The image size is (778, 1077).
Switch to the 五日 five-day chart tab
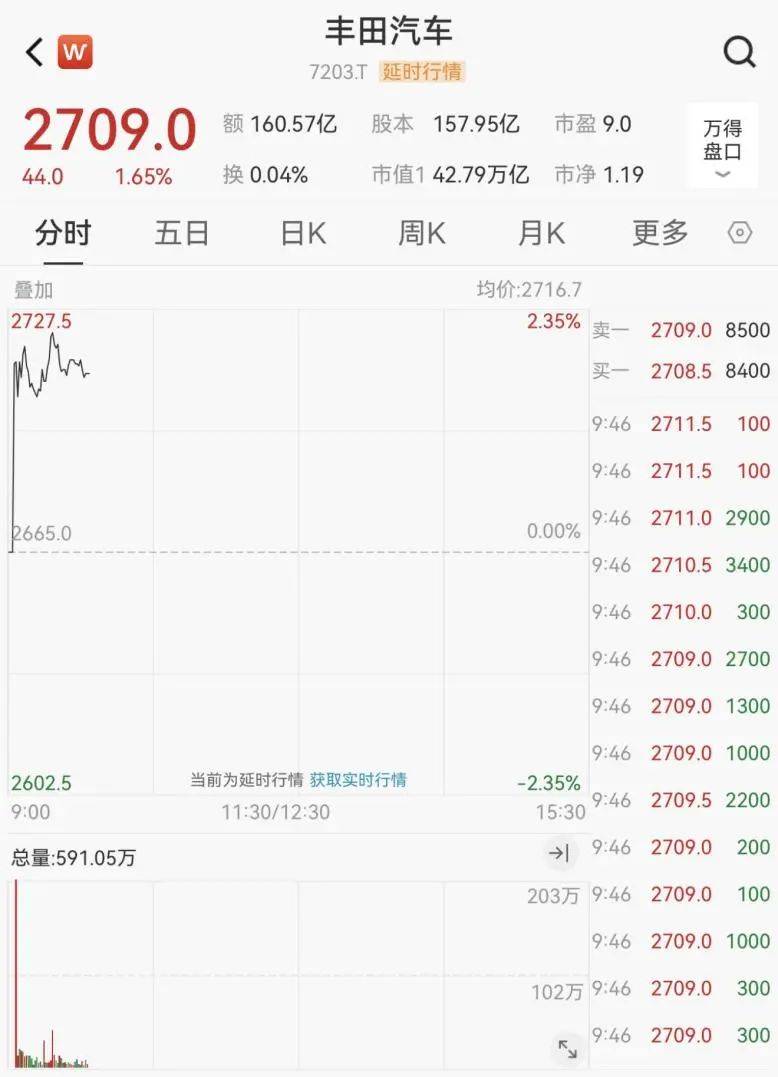pyautogui.click(x=181, y=232)
